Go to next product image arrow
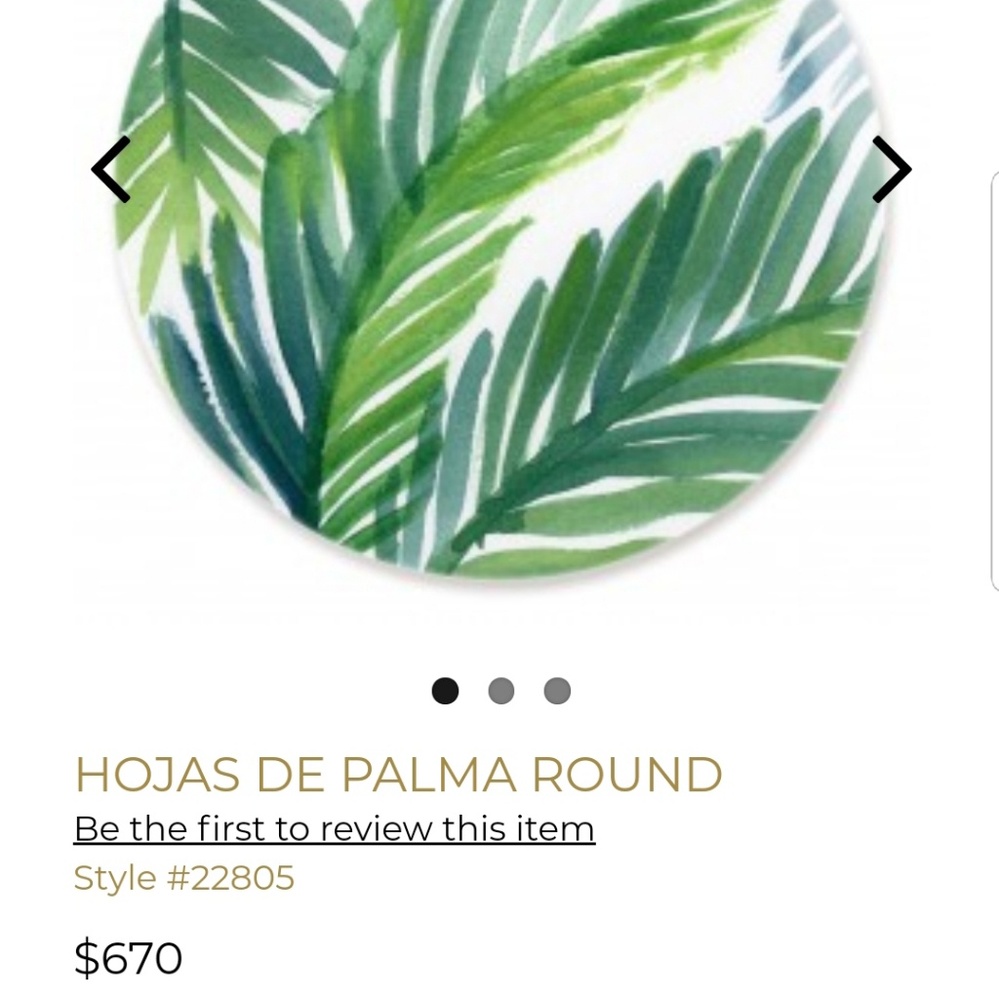 890,170
